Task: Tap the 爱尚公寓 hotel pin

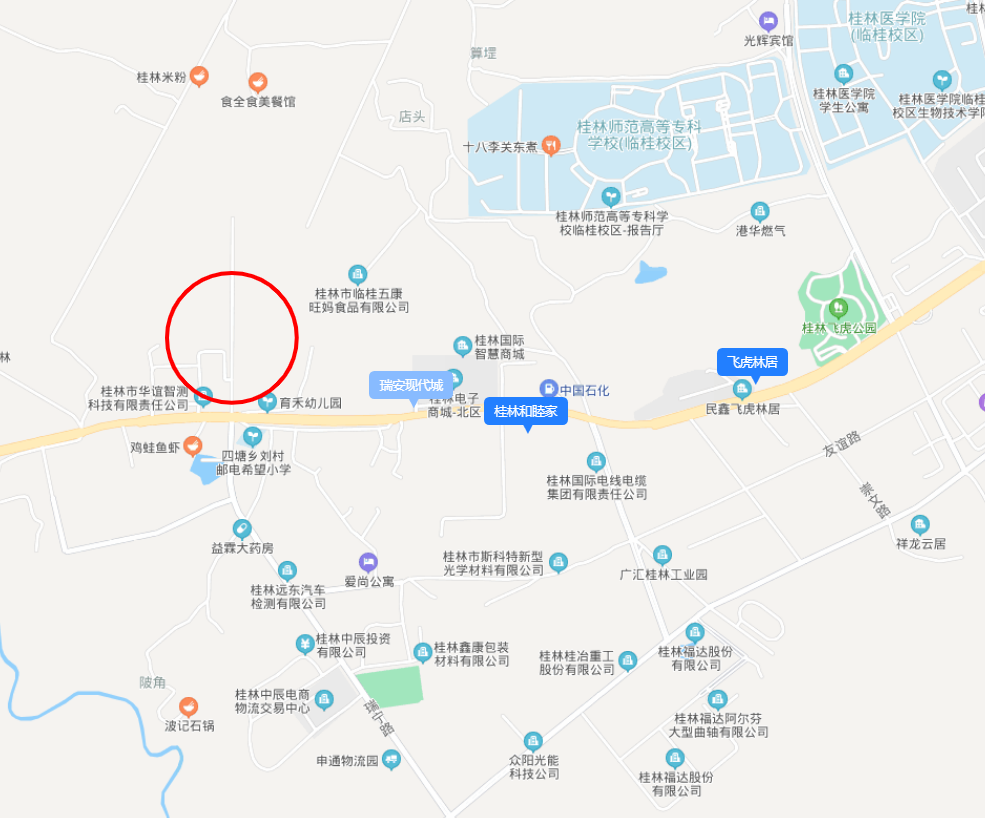Action: click(368, 562)
